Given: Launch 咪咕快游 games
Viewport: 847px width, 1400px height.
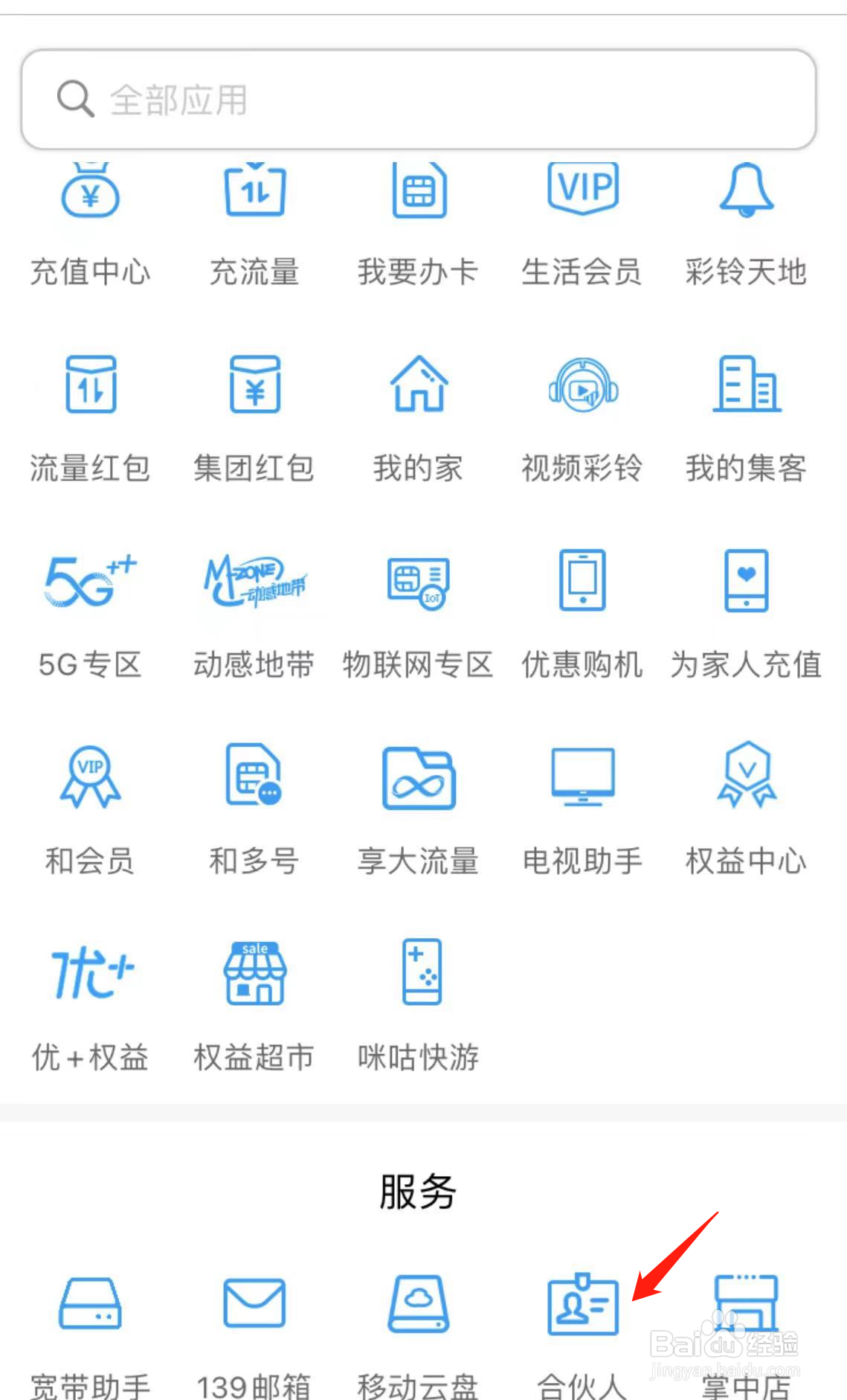Looking at the screenshot, I should tap(419, 1008).
